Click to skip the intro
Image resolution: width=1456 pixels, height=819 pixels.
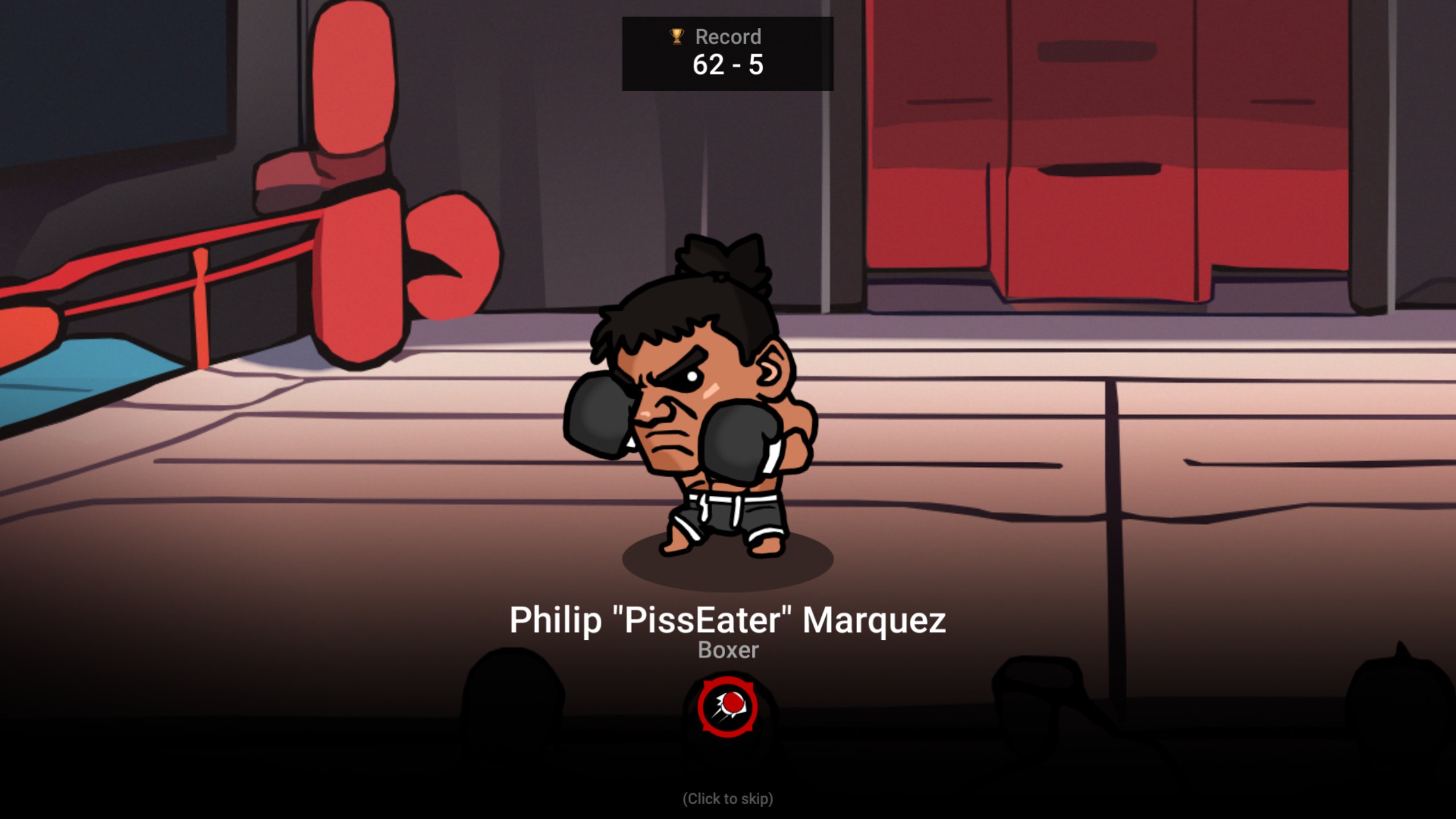point(727,799)
